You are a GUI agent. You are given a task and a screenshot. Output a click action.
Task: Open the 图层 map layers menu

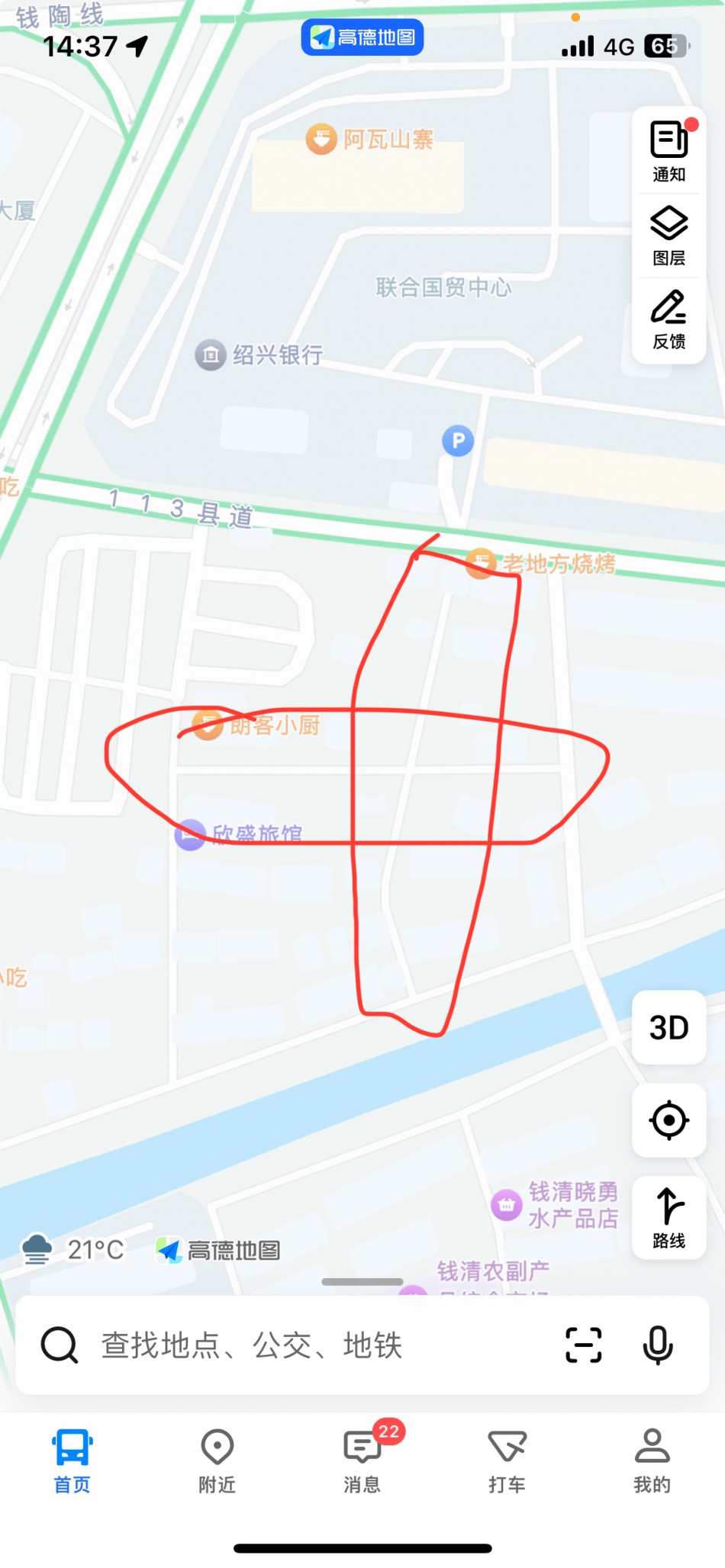(x=669, y=236)
